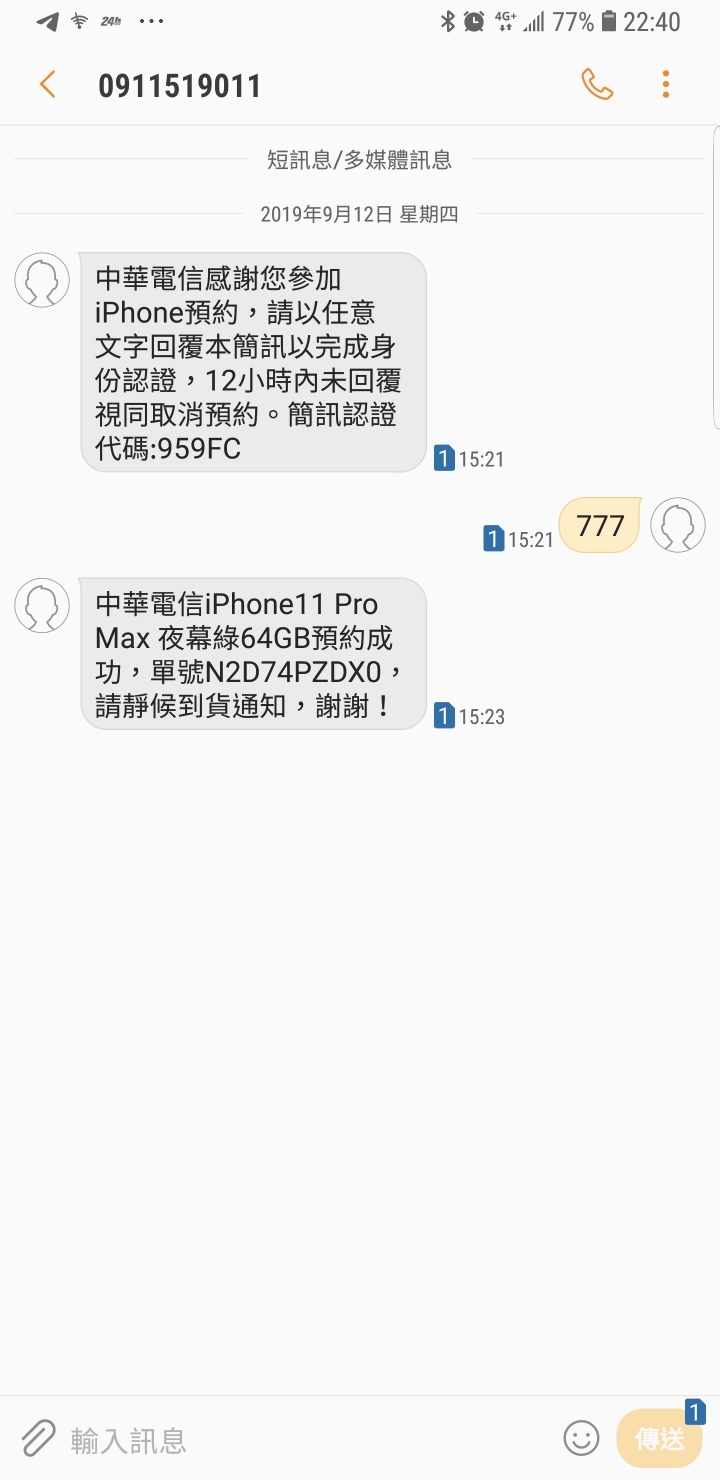The width and height of the screenshot is (720, 1480).
Task: Open my avatar beside the 777 message
Action: (678, 525)
